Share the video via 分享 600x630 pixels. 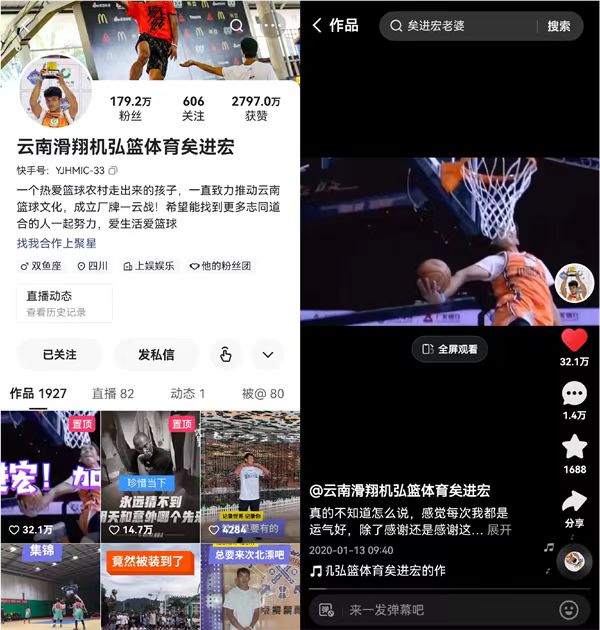[574, 503]
